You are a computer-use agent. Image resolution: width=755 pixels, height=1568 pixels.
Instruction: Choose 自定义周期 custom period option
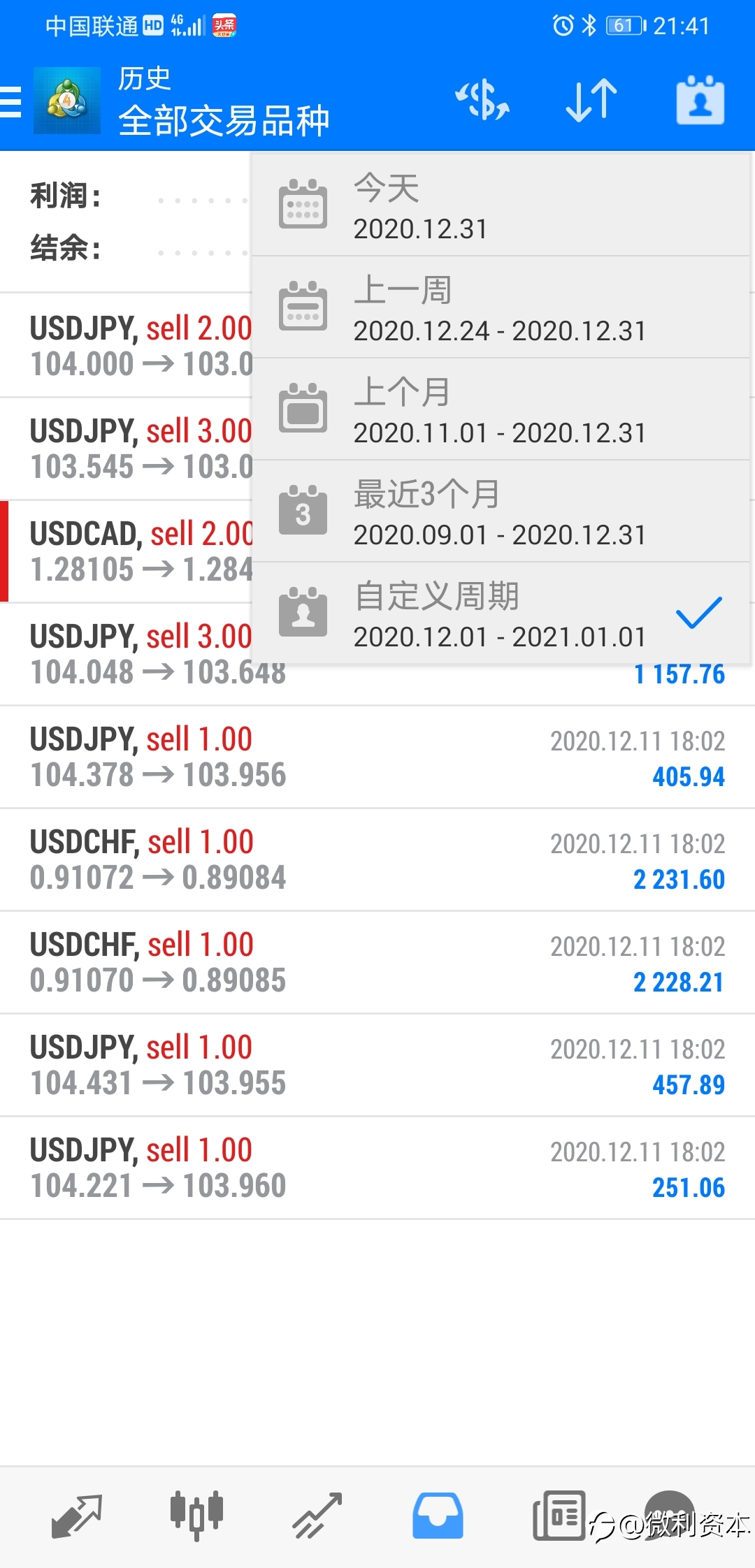(501, 614)
